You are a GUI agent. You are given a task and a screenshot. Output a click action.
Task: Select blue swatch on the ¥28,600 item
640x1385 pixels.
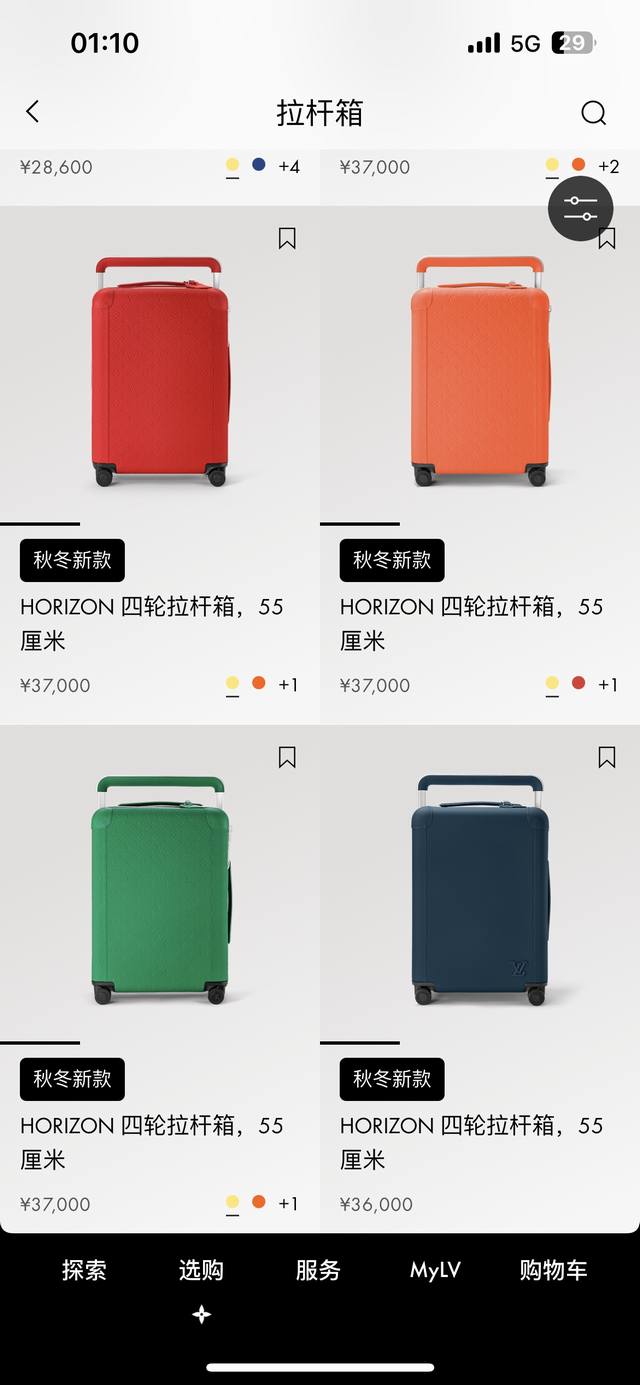click(259, 165)
